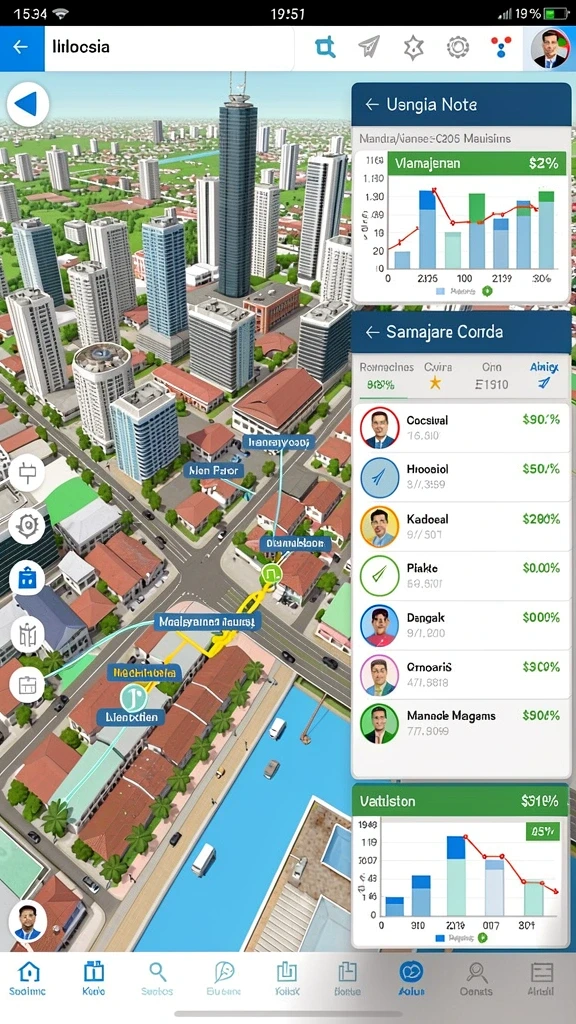Viewport: 576px width, 1024px height.
Task: Select the Dangak list row
Action: click(461, 624)
